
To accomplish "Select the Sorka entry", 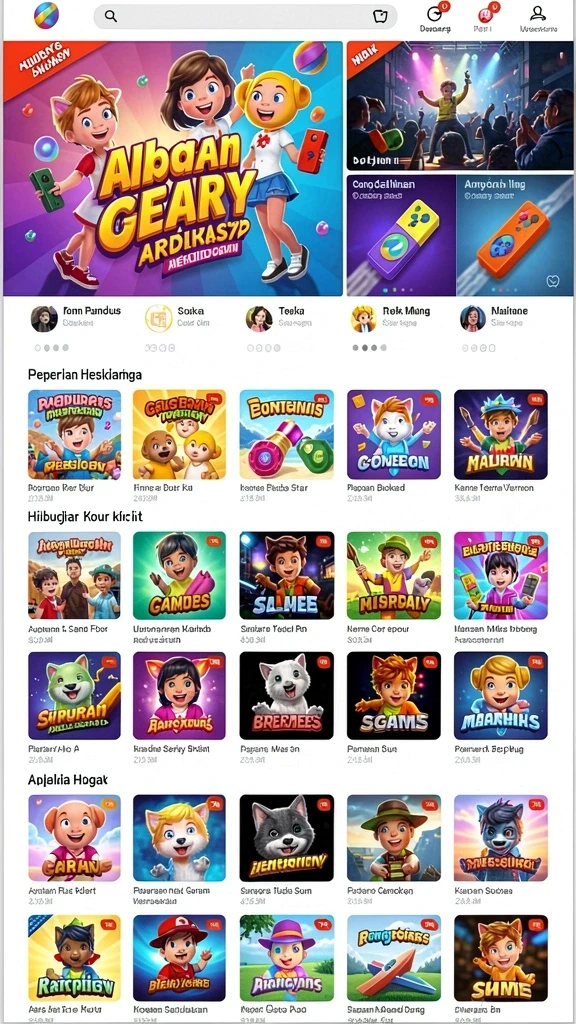I will 176,317.
